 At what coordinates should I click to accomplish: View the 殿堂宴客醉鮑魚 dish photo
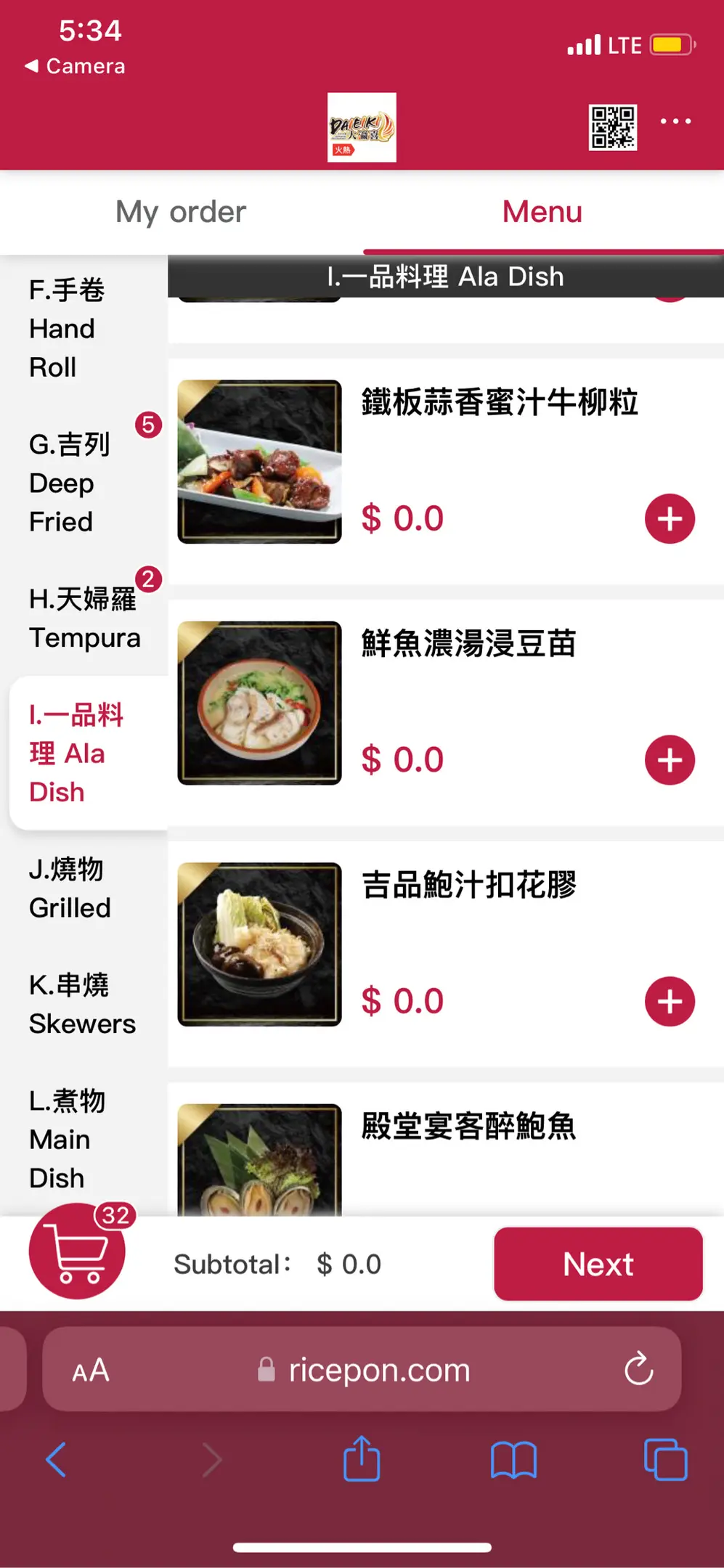click(x=259, y=1160)
